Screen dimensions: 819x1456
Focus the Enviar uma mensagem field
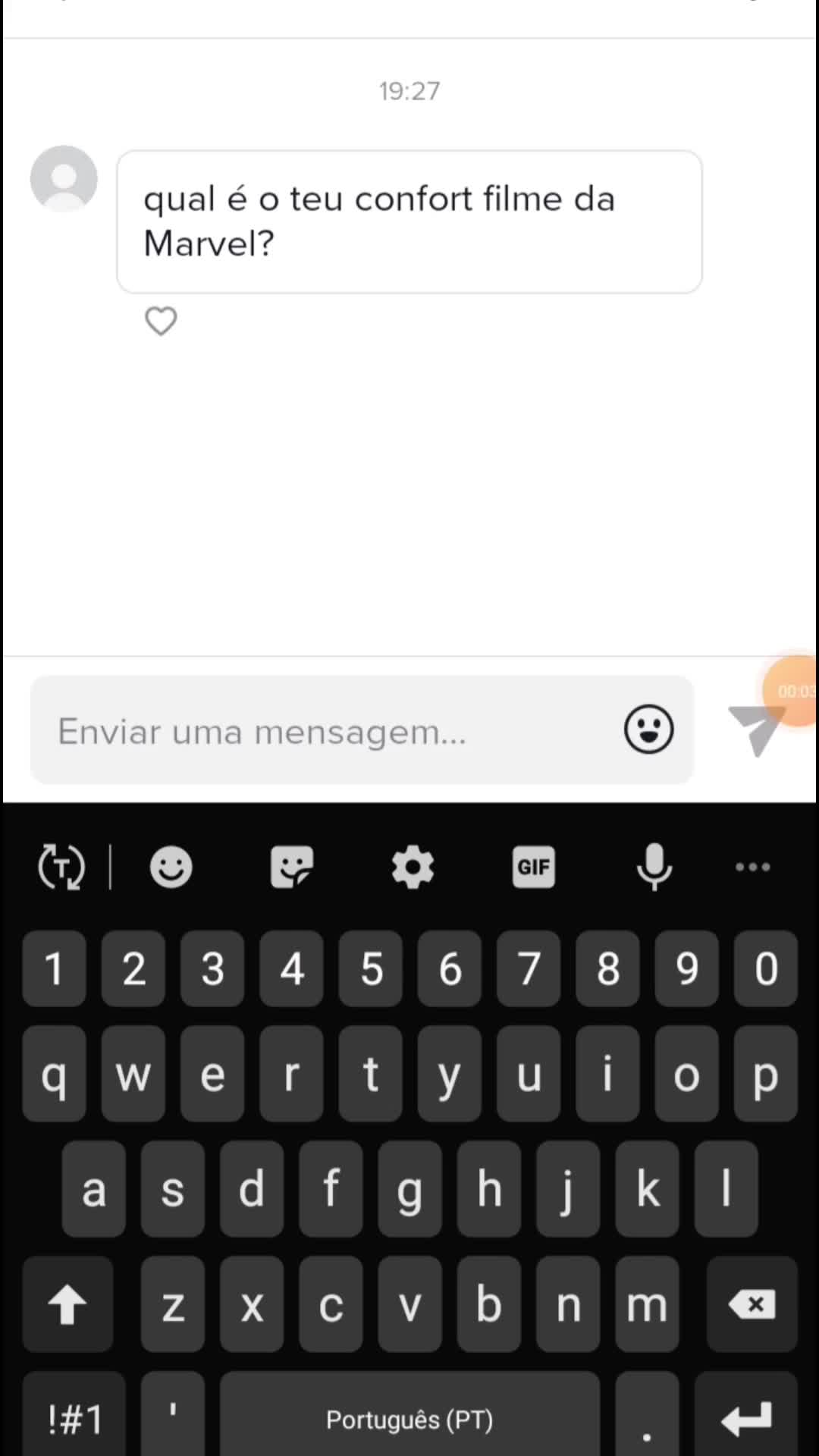coord(326,731)
